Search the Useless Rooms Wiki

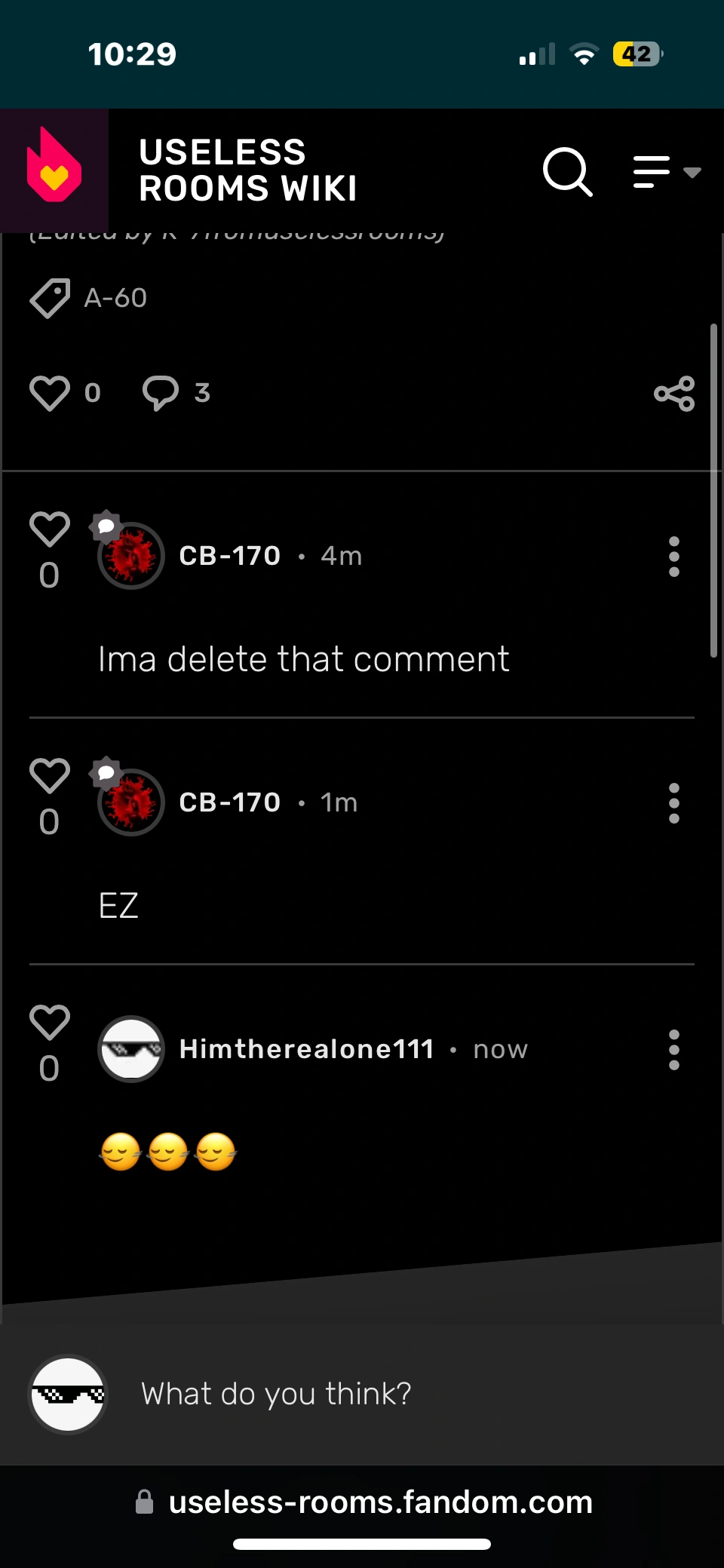coord(567,172)
